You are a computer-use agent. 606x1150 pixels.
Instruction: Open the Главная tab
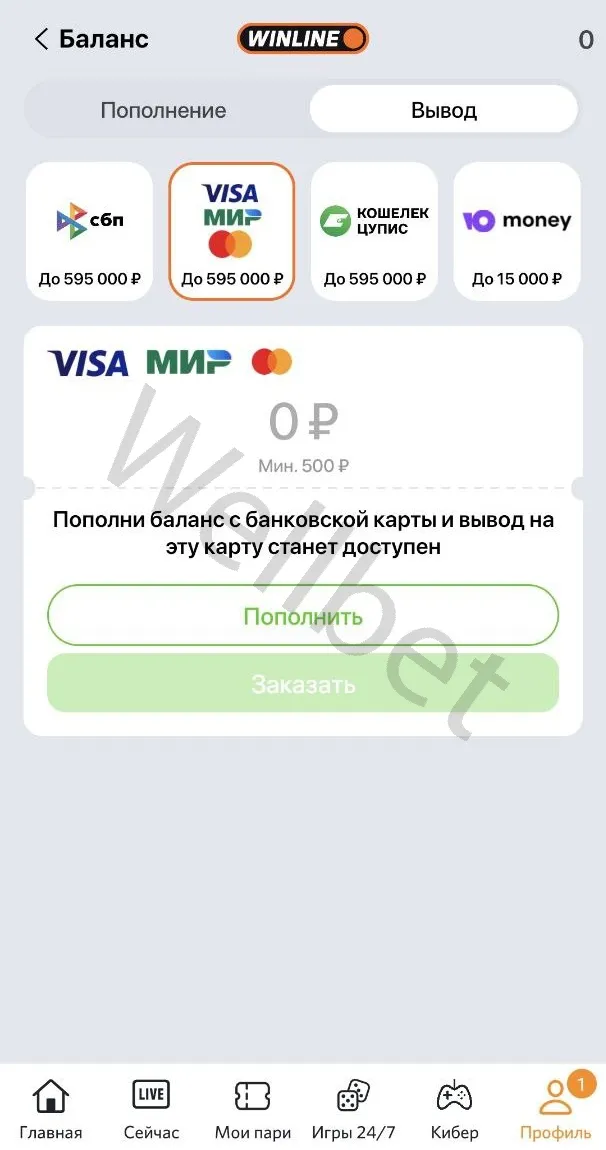pos(50,1109)
